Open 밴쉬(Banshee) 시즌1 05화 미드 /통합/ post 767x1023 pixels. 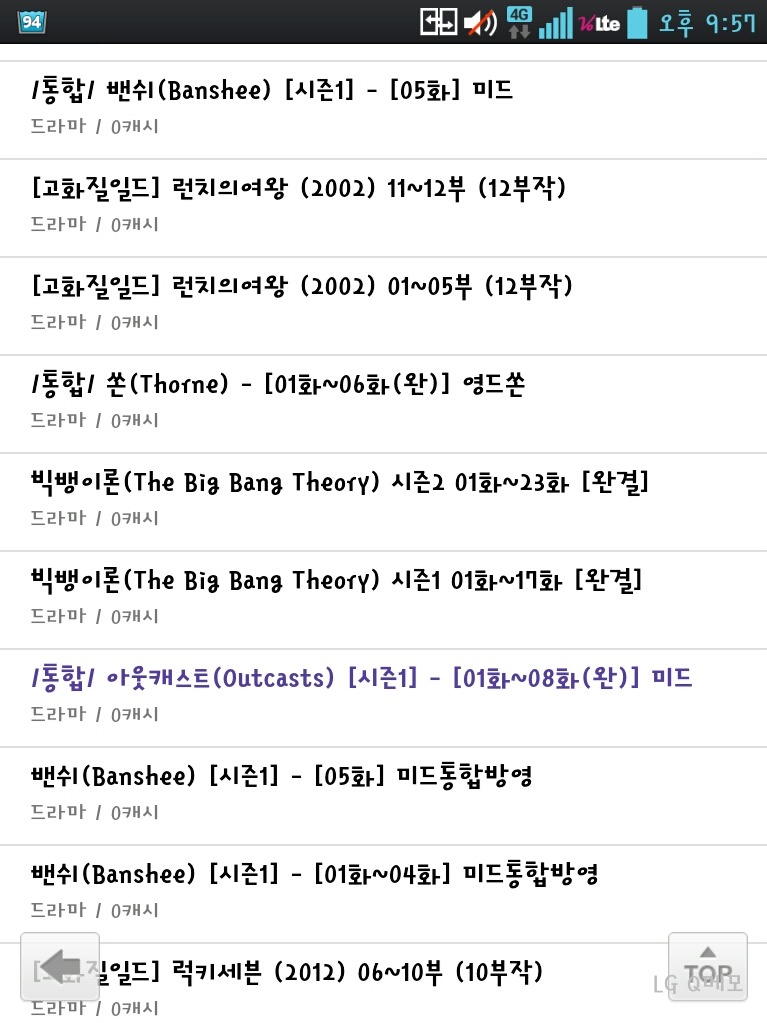point(272,91)
